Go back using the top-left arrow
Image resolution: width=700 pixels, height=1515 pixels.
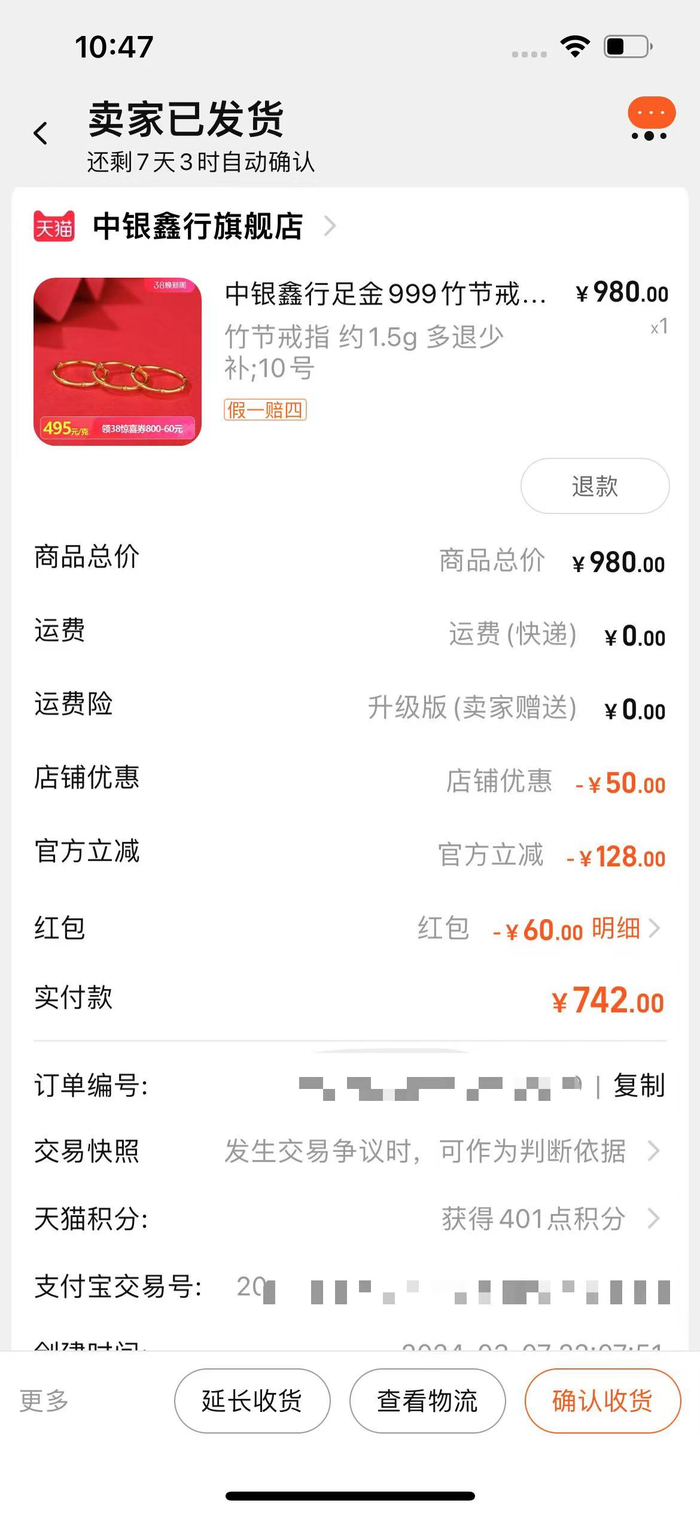pos(41,133)
